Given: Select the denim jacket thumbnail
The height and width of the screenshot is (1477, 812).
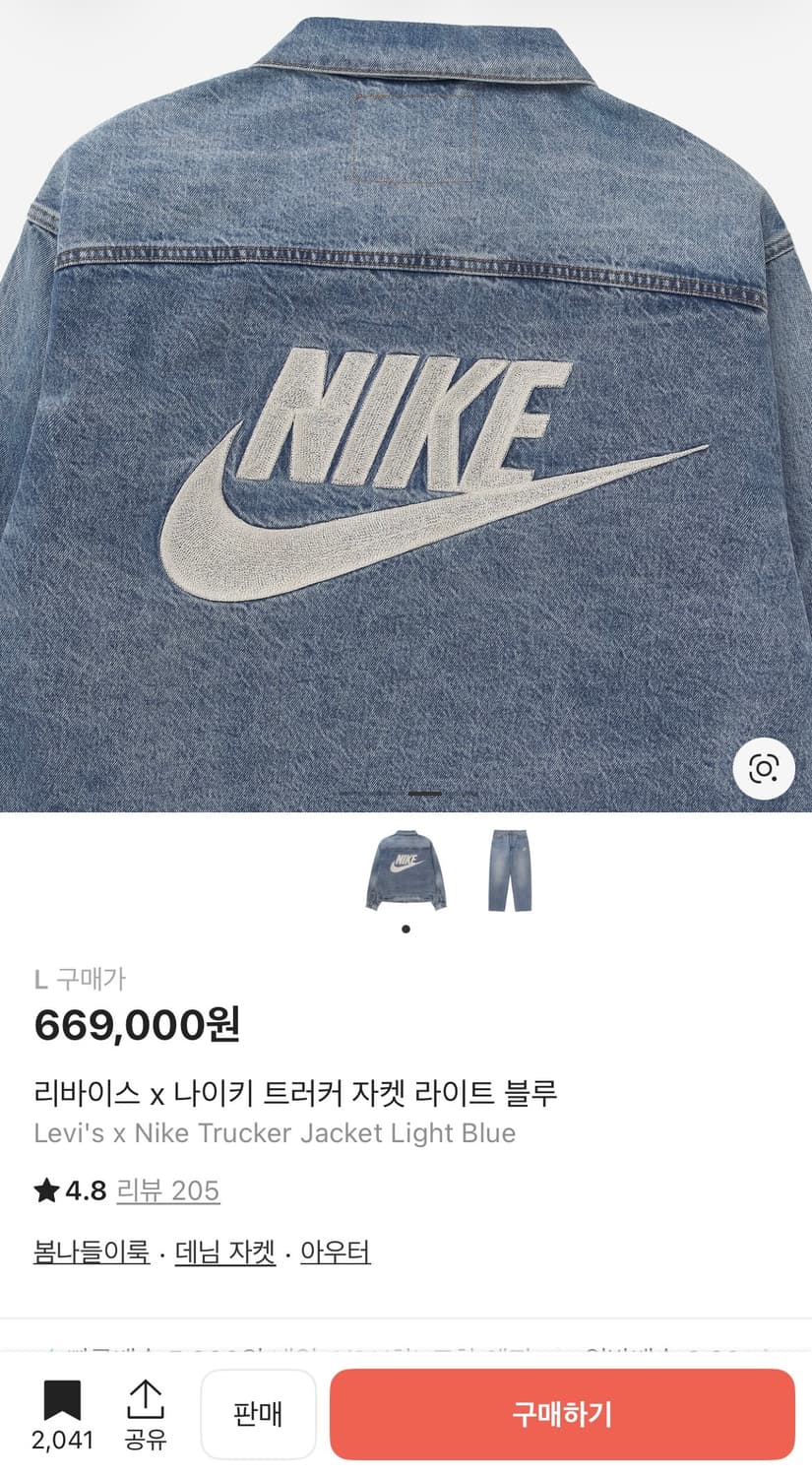Looking at the screenshot, I should 405,871.
